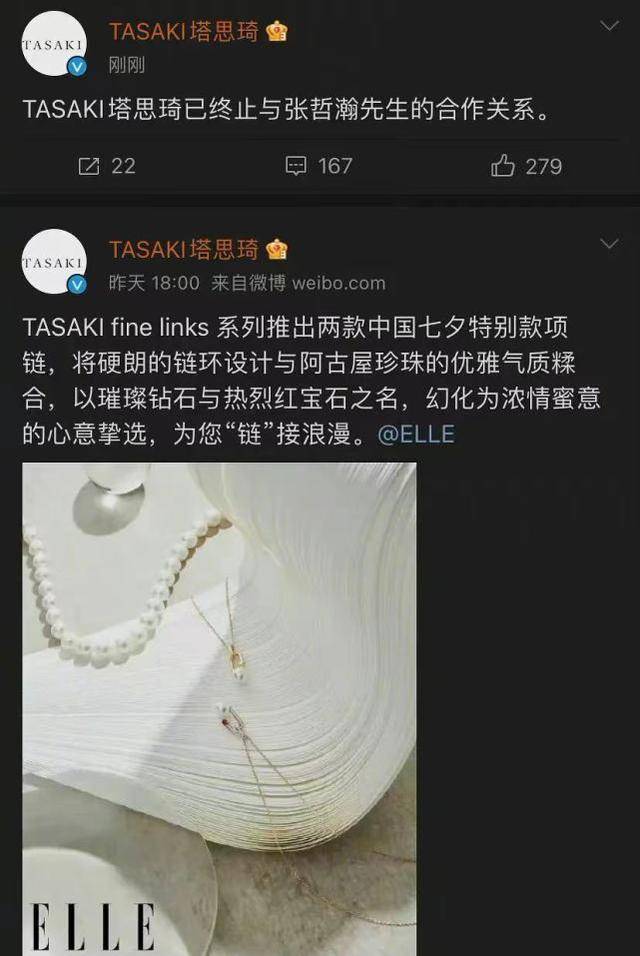Viewport: 640px width, 956px height.
Task: Repost the post about 张哲瀚
Action: tap(106, 166)
